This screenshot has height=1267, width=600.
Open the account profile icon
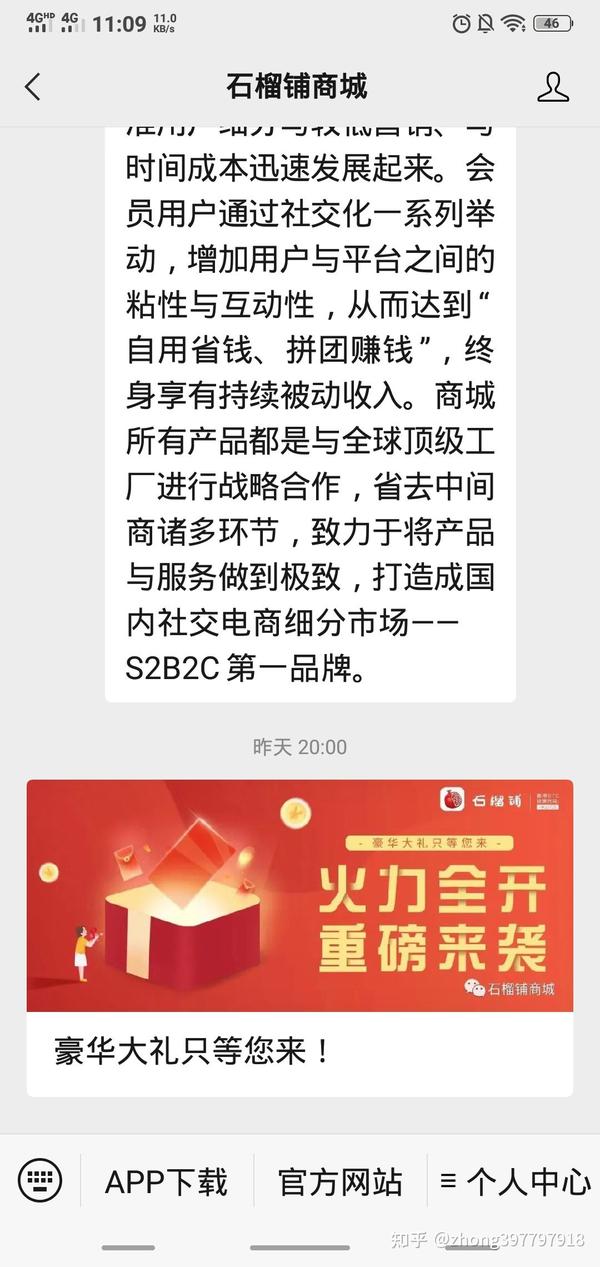point(552,87)
